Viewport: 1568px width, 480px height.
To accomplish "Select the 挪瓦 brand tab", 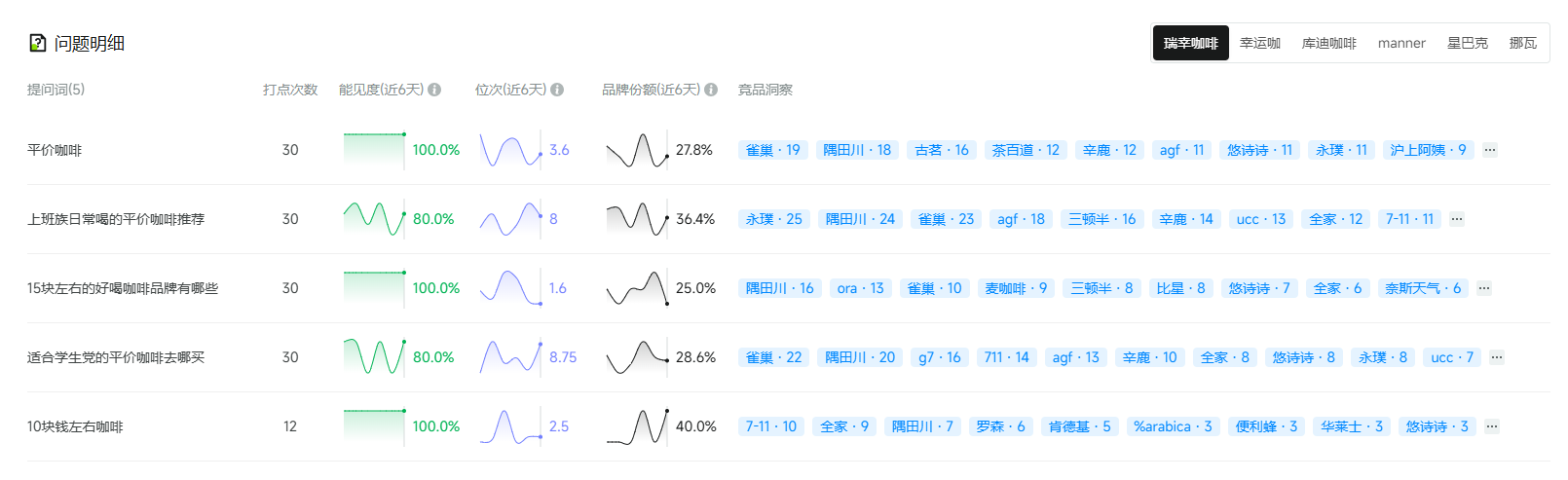I will (x=1522, y=43).
